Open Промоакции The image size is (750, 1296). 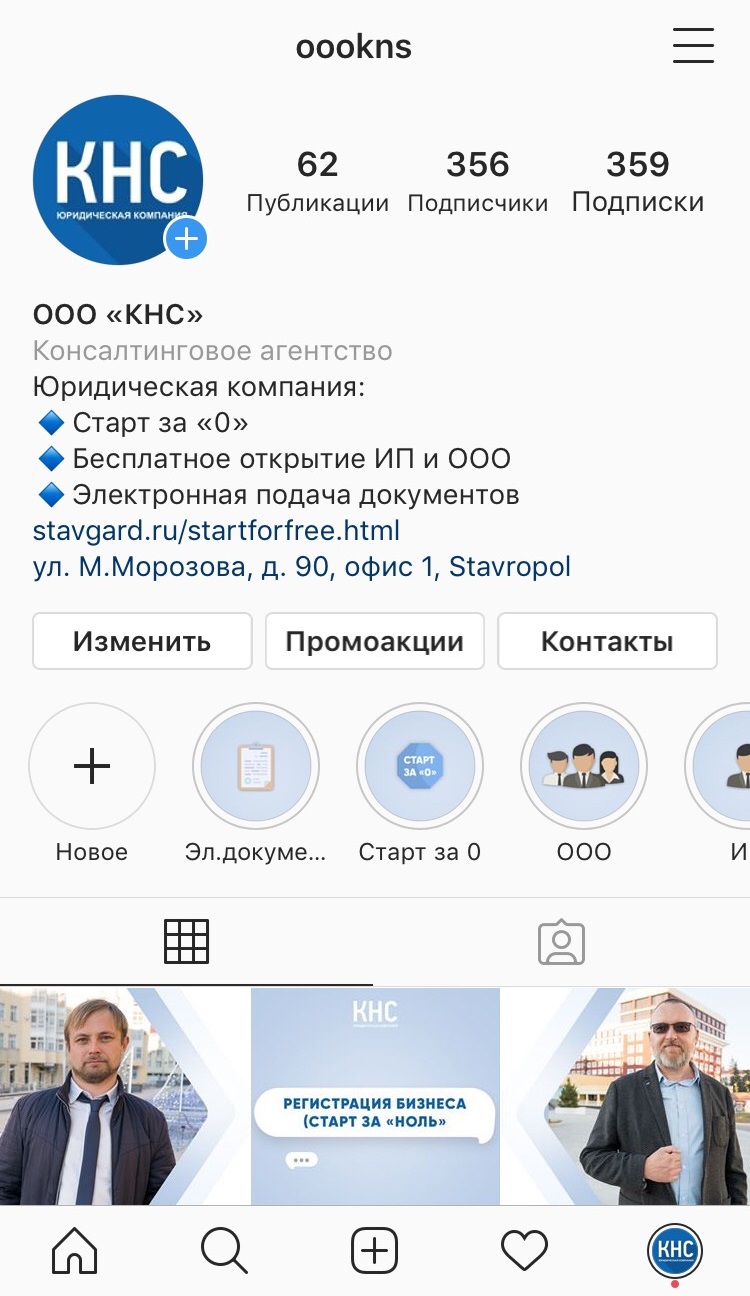point(375,641)
